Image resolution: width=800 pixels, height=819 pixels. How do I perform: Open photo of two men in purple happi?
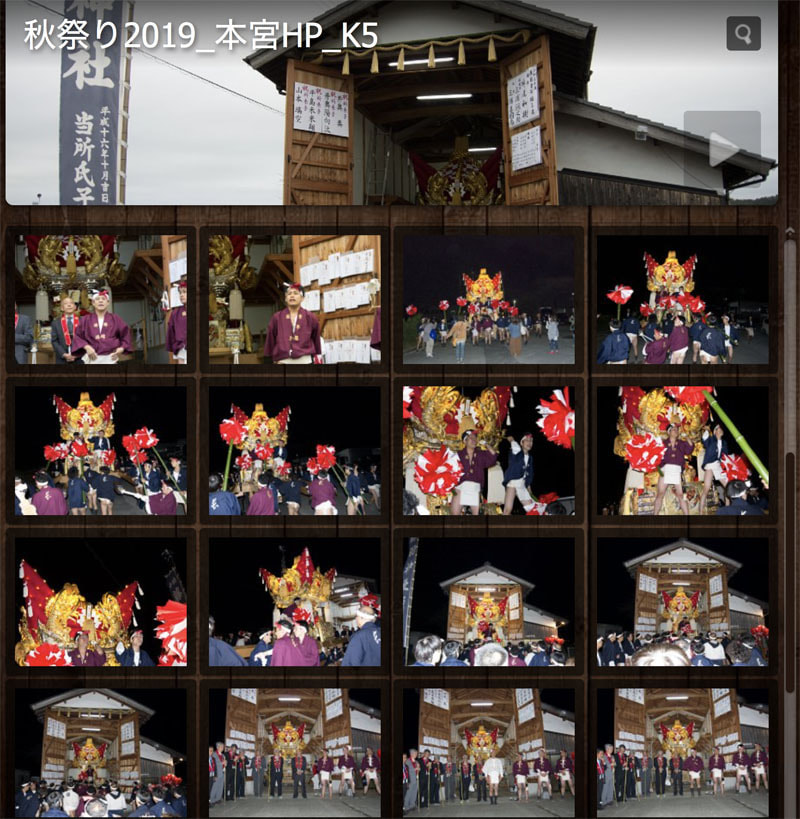[100, 299]
